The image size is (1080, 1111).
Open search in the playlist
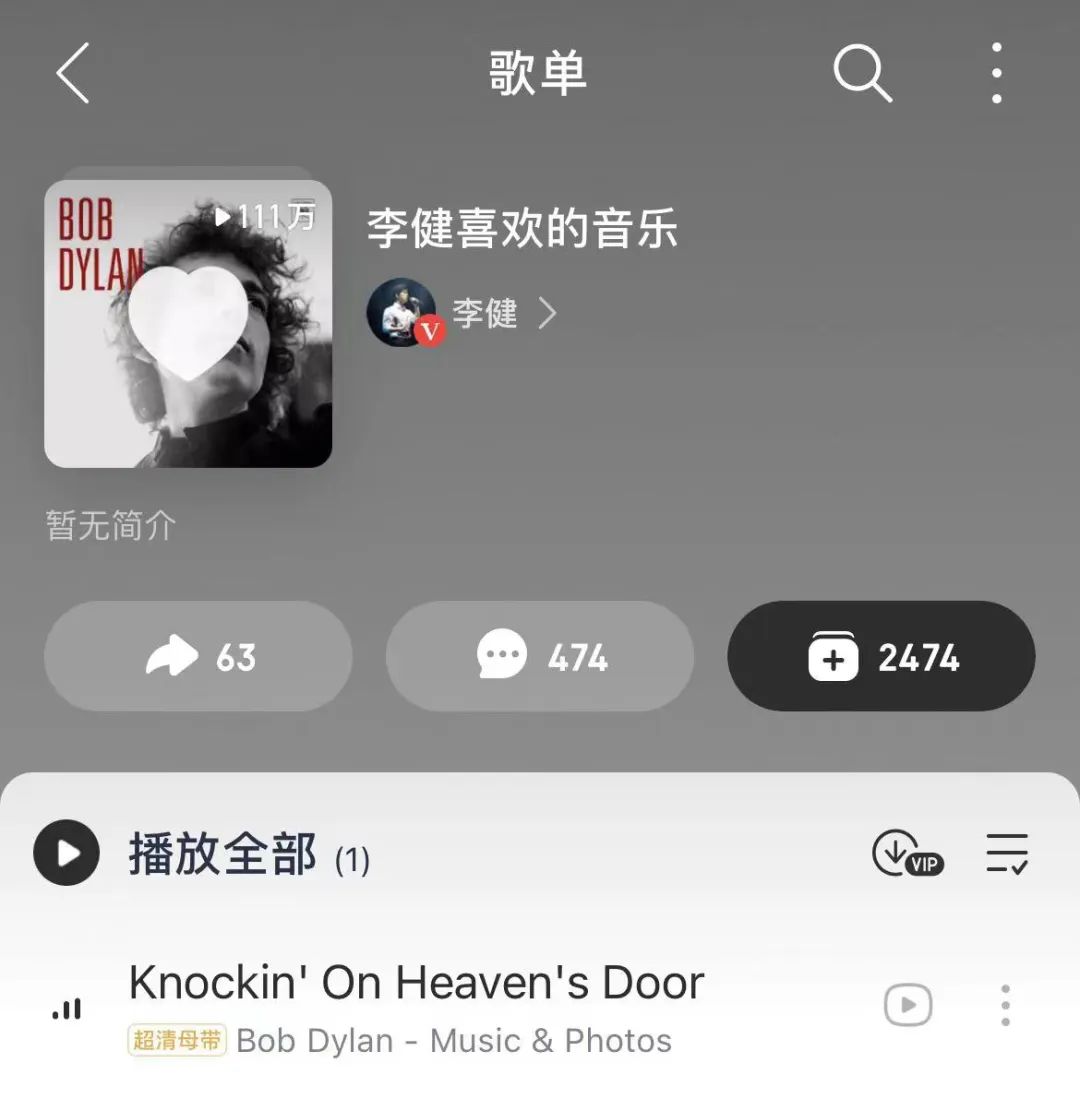click(862, 73)
